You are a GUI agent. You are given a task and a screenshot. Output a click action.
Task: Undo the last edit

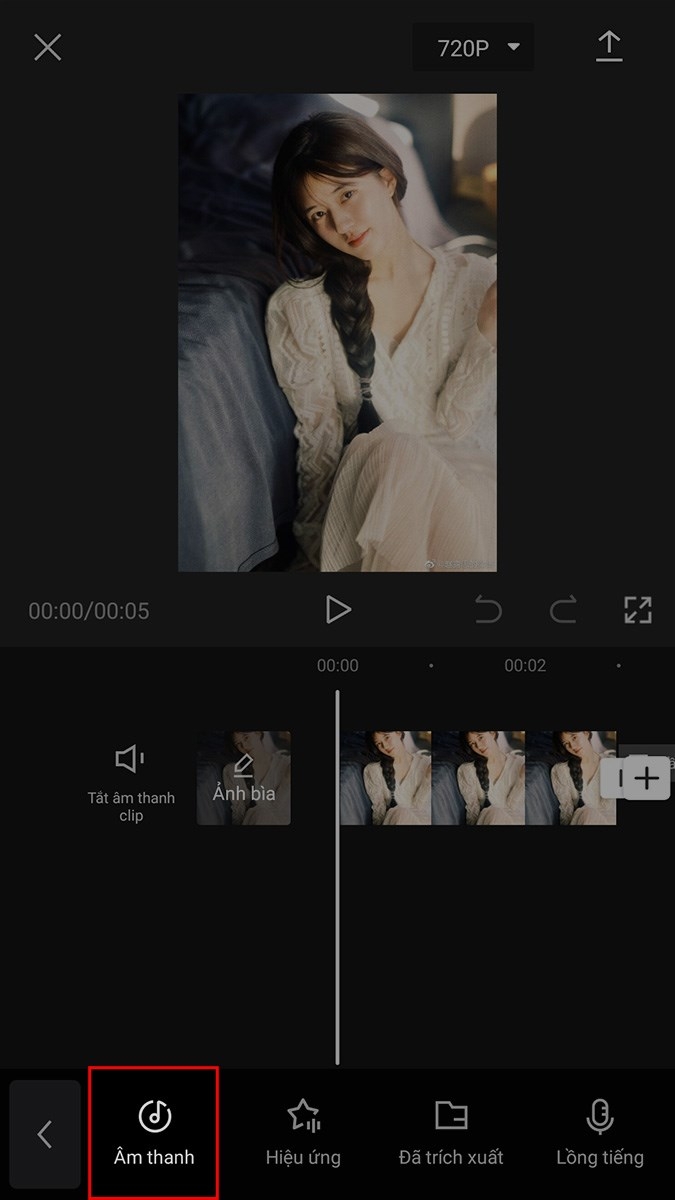(x=488, y=610)
